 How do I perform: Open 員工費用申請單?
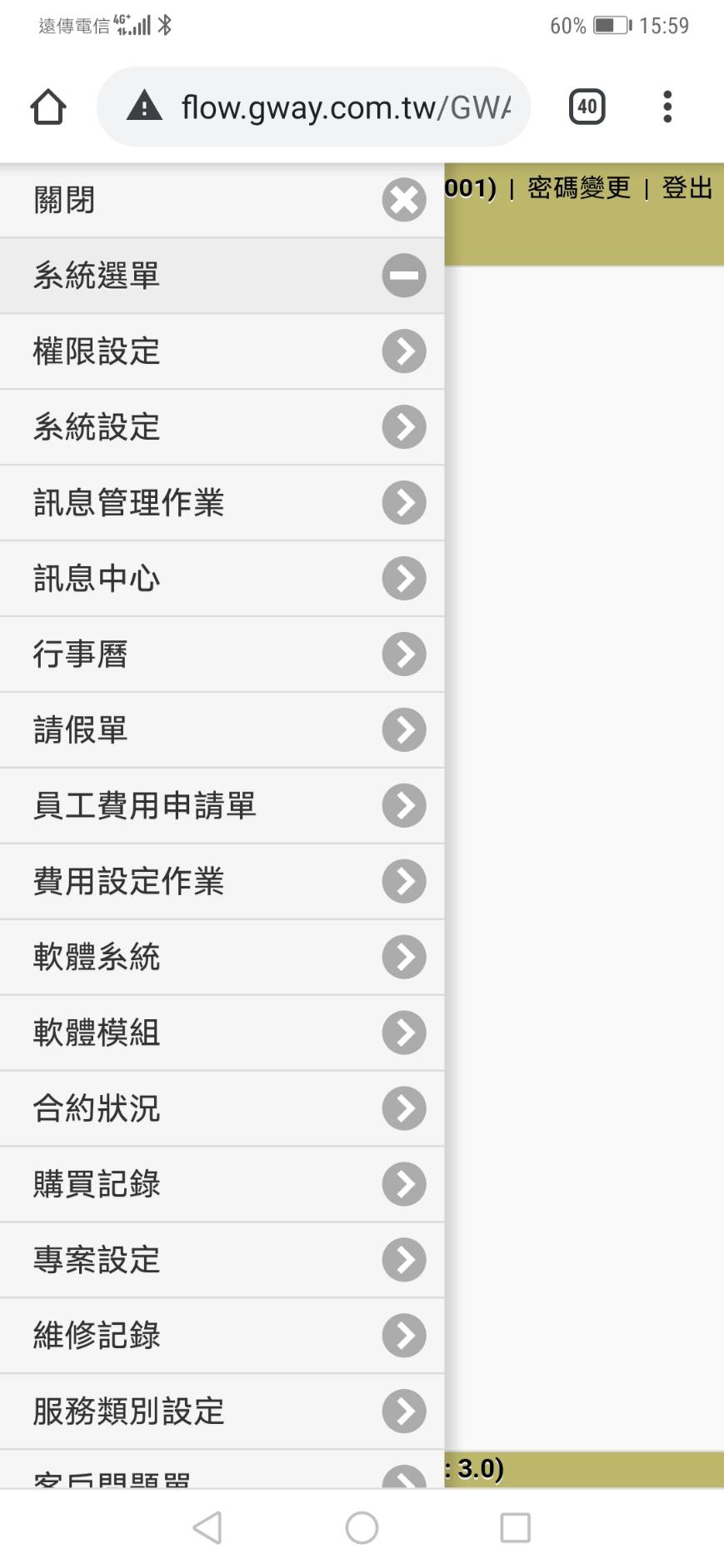coord(222,806)
